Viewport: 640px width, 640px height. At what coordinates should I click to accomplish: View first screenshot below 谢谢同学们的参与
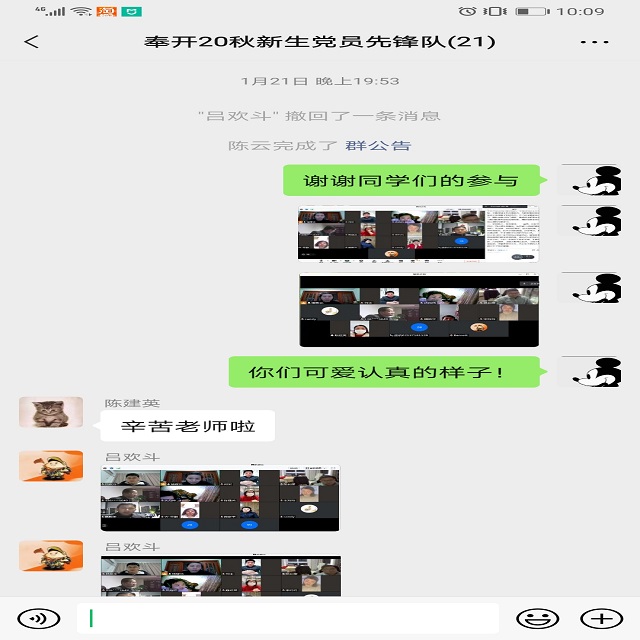[x=419, y=234]
